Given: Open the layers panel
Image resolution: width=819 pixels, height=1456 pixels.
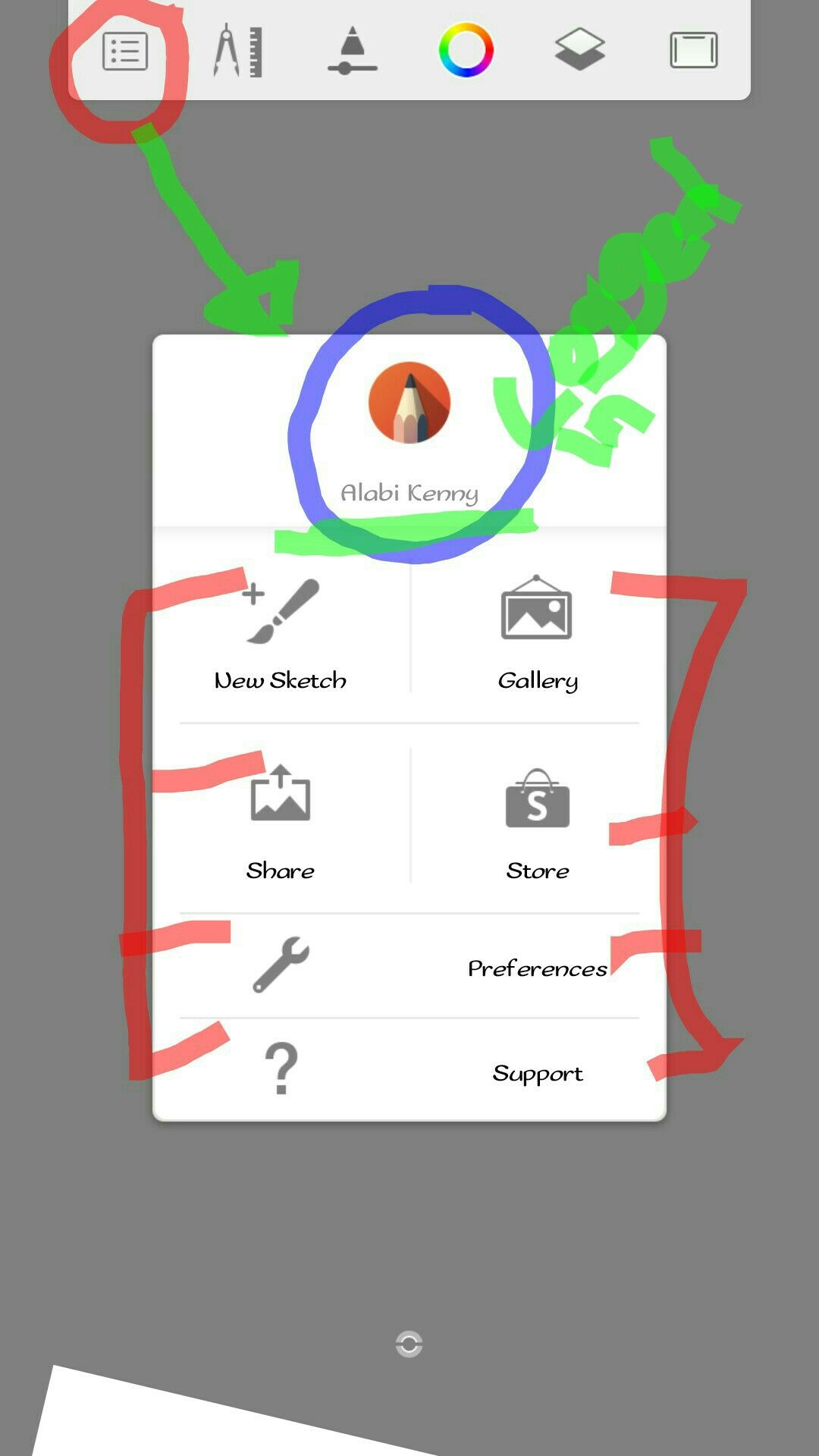Looking at the screenshot, I should (x=579, y=50).
